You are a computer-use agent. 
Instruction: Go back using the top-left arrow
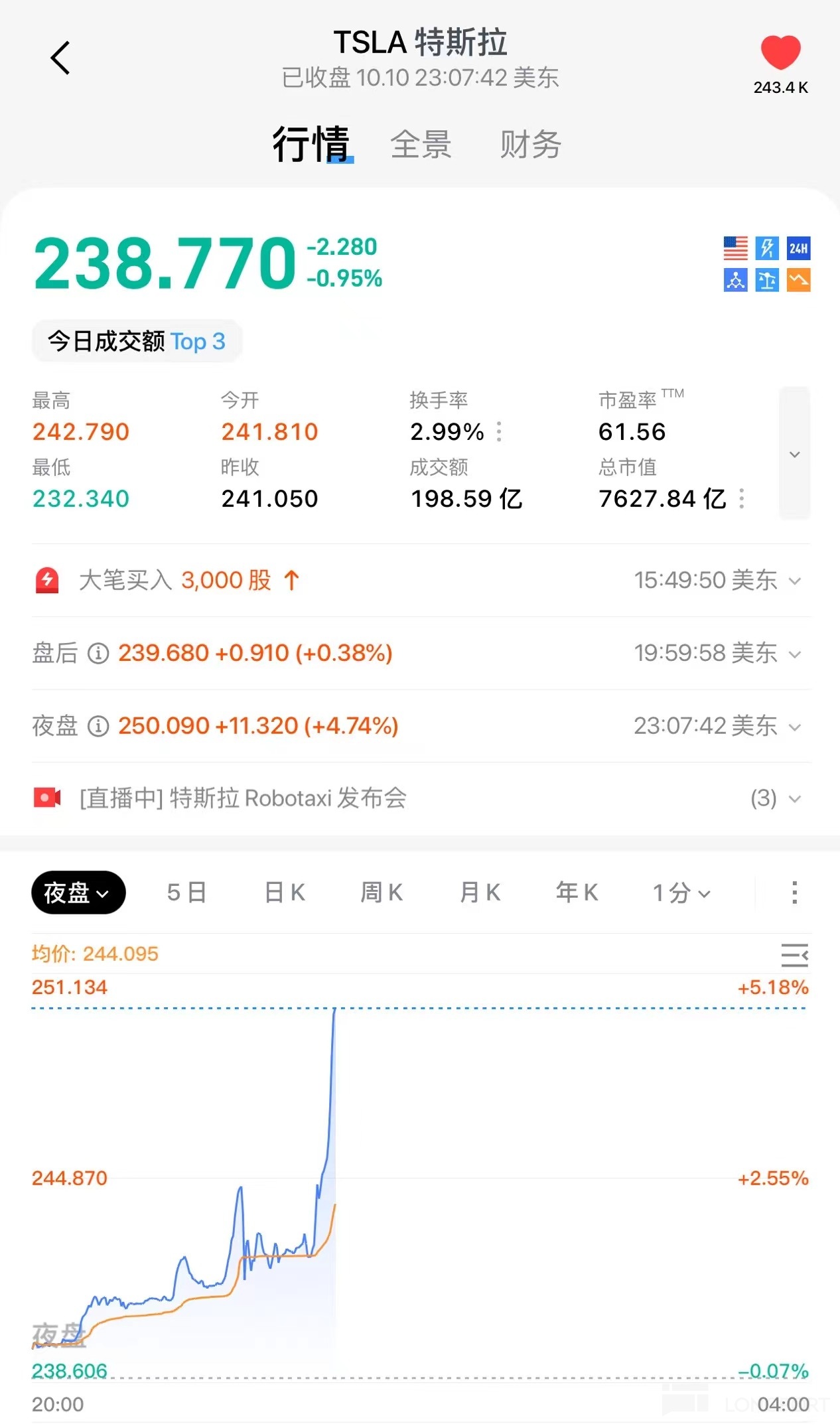[x=60, y=58]
